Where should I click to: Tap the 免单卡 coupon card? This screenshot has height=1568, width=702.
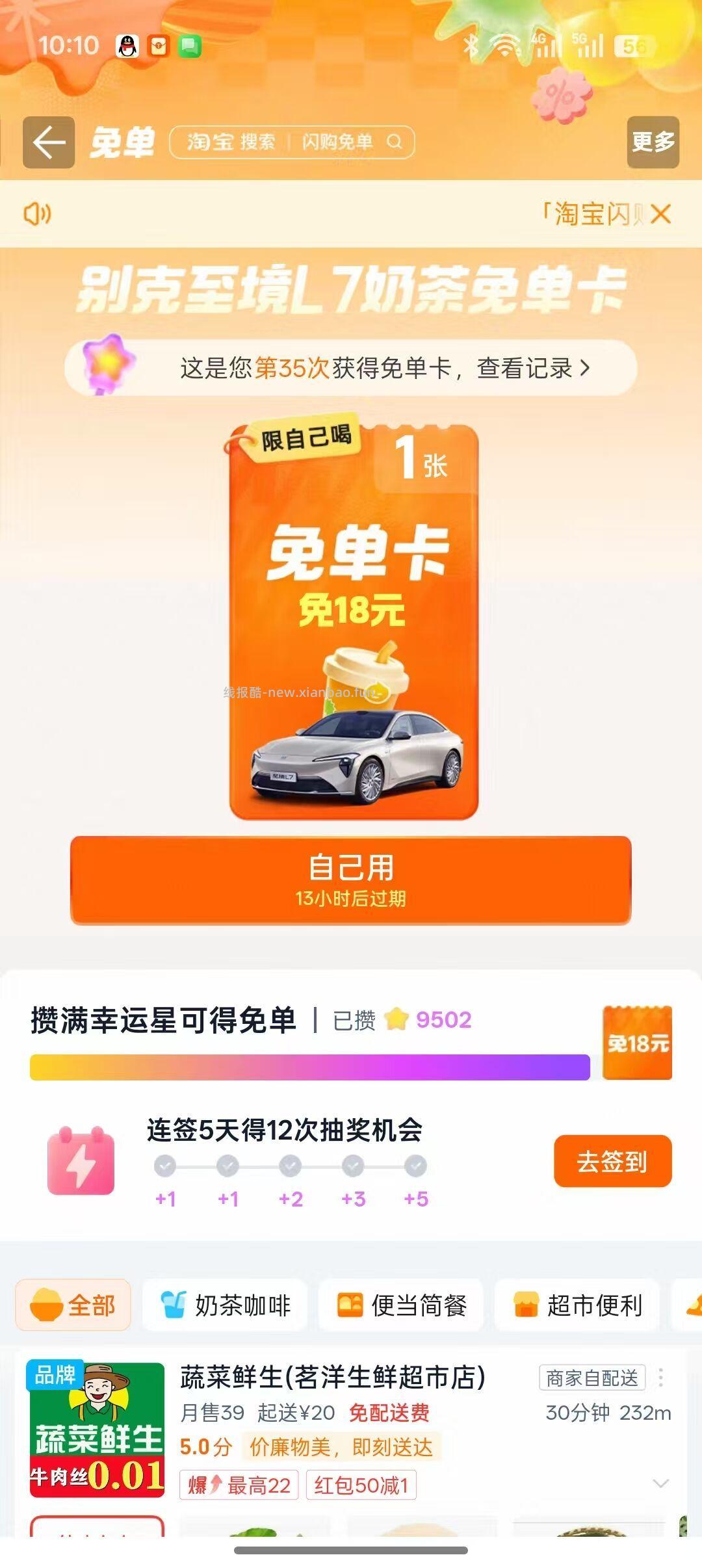click(351, 618)
